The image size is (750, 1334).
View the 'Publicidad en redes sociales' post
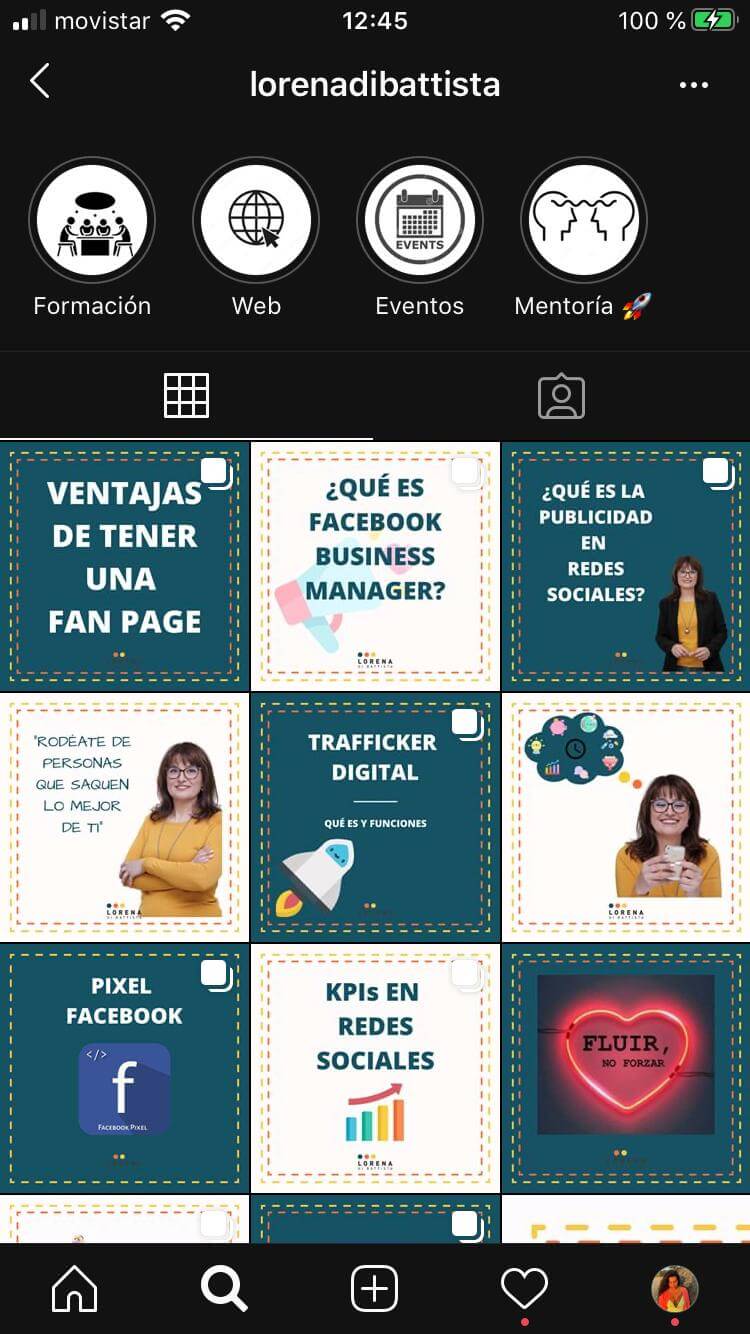point(626,566)
